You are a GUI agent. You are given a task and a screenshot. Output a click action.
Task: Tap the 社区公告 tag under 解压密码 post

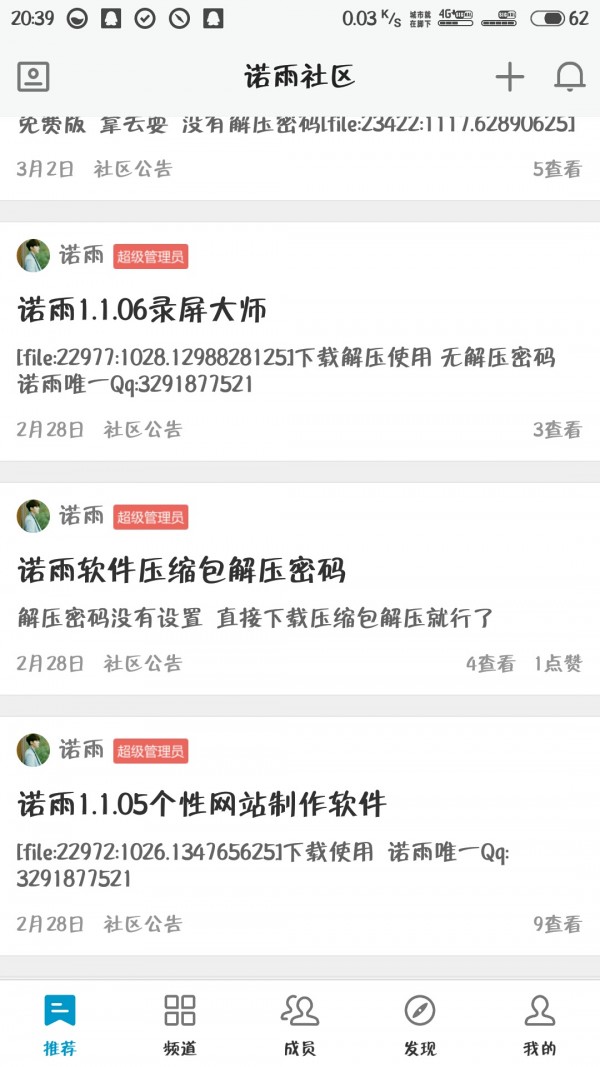coord(143,663)
